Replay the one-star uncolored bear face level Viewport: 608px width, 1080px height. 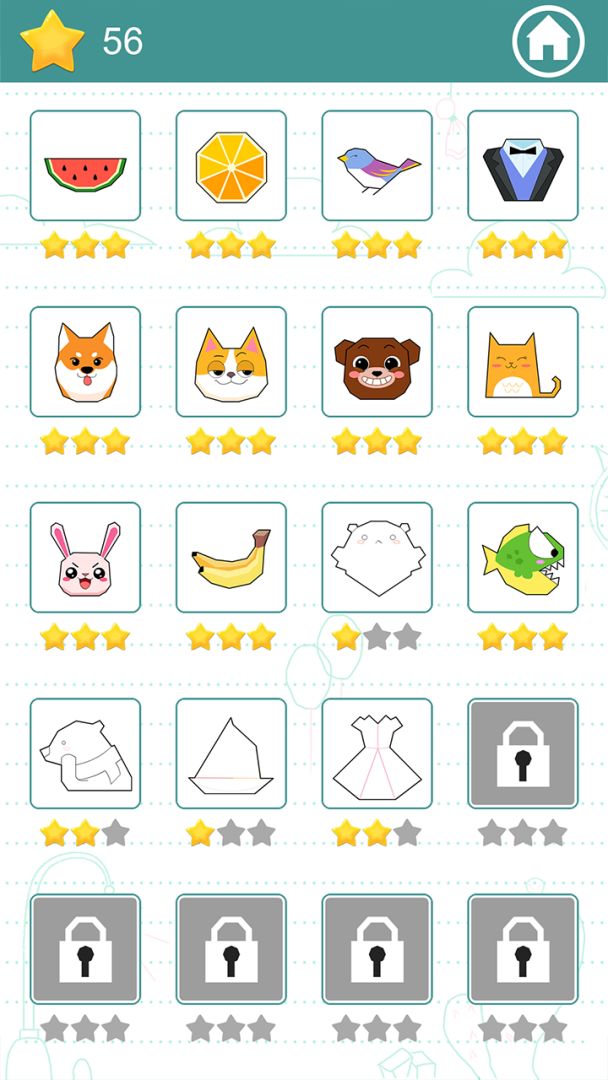(377, 557)
